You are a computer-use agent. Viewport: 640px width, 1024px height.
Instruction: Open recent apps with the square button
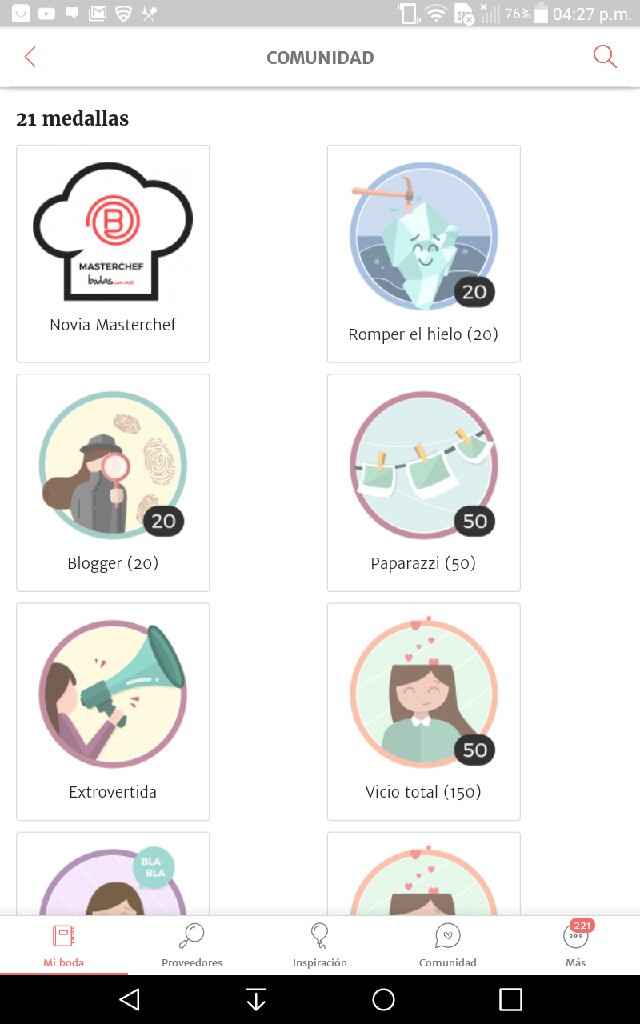[x=511, y=999]
